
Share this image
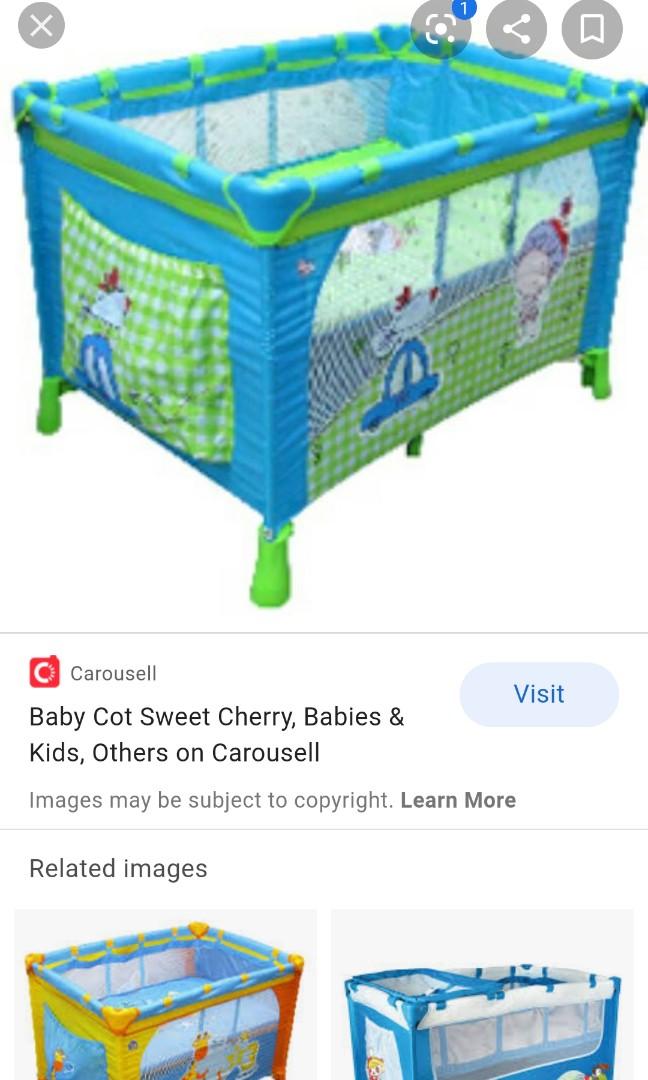(516, 29)
